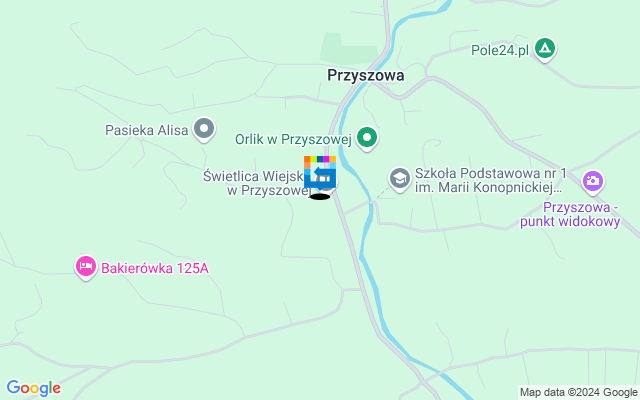Open Przyszowa punkt widokowy camera marker
The height and width of the screenshot is (400, 640).
tap(593, 181)
